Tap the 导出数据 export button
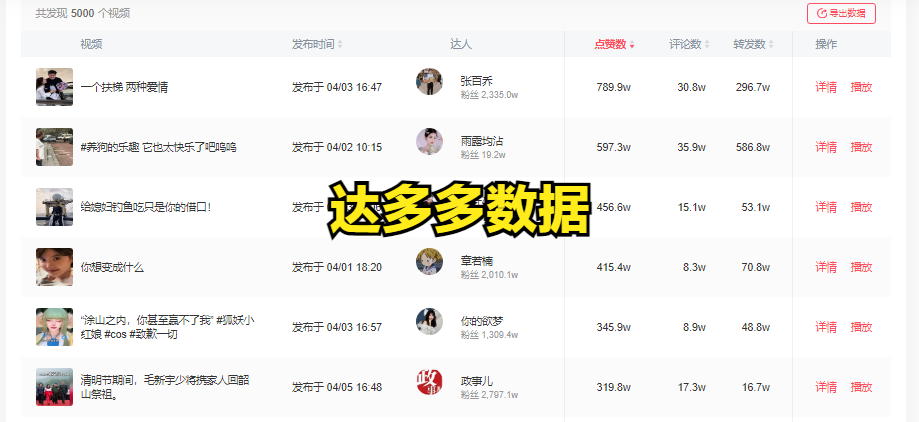 (840, 13)
